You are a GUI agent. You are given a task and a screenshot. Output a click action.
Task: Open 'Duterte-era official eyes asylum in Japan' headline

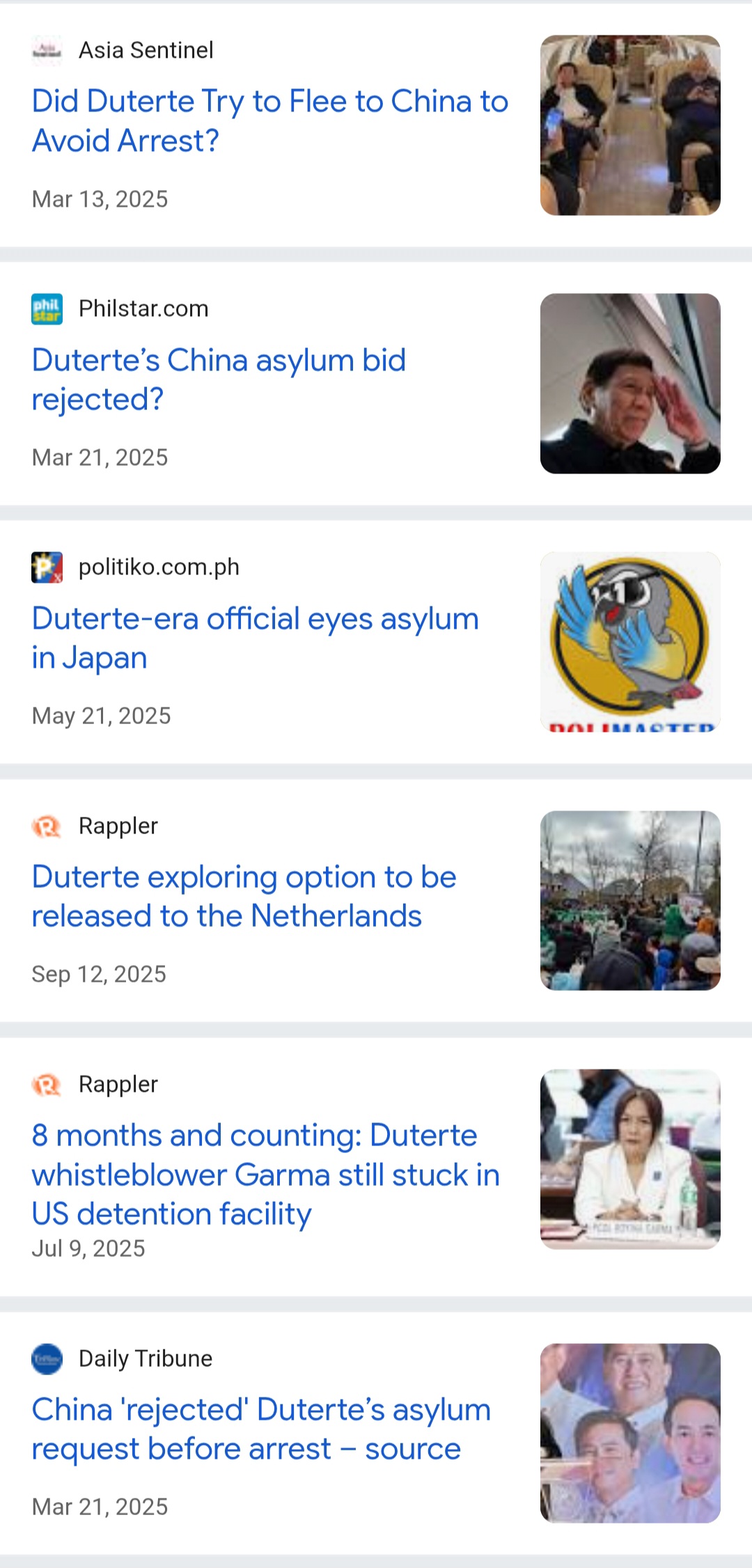coord(255,638)
